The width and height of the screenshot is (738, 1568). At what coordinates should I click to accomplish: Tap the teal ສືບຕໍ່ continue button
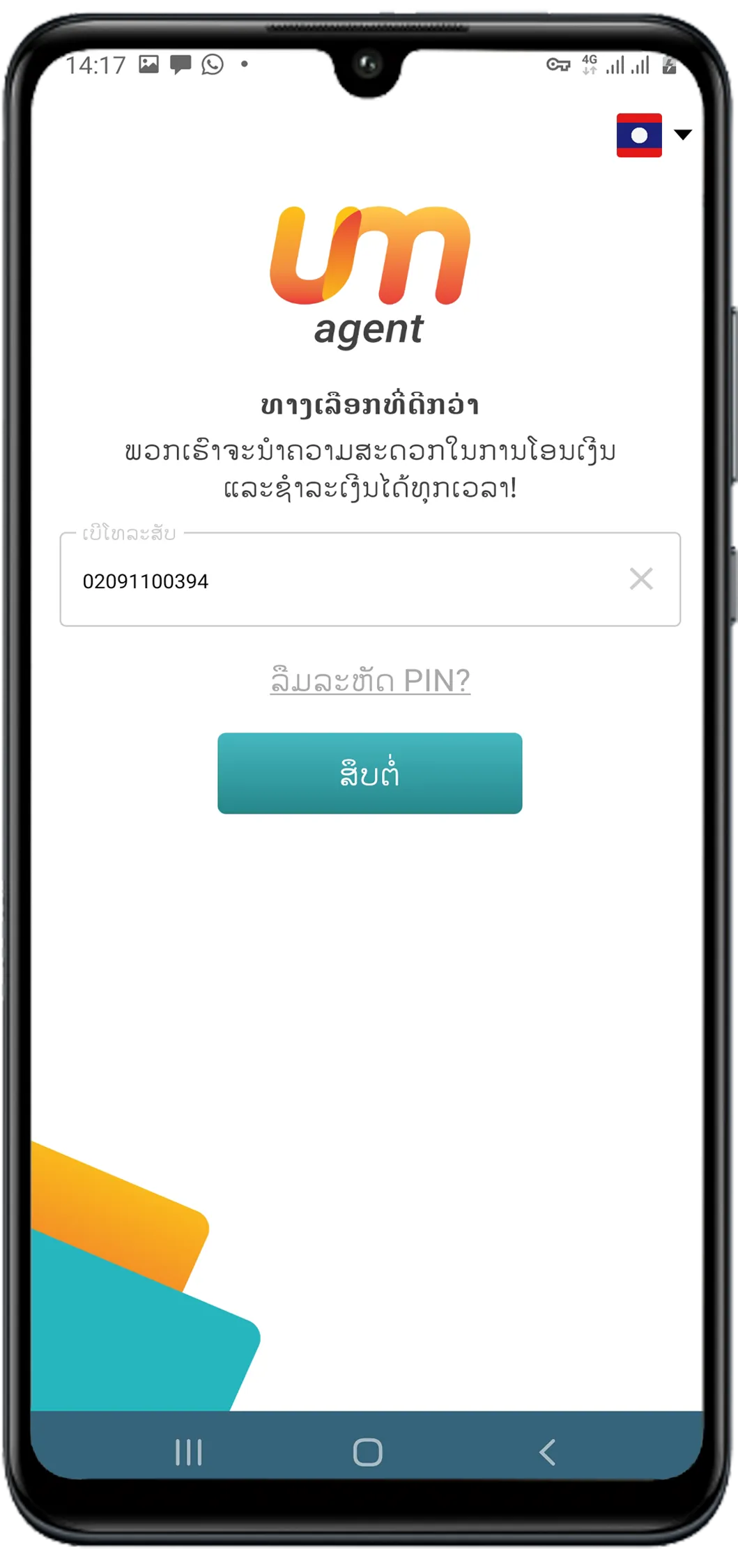coord(369,773)
